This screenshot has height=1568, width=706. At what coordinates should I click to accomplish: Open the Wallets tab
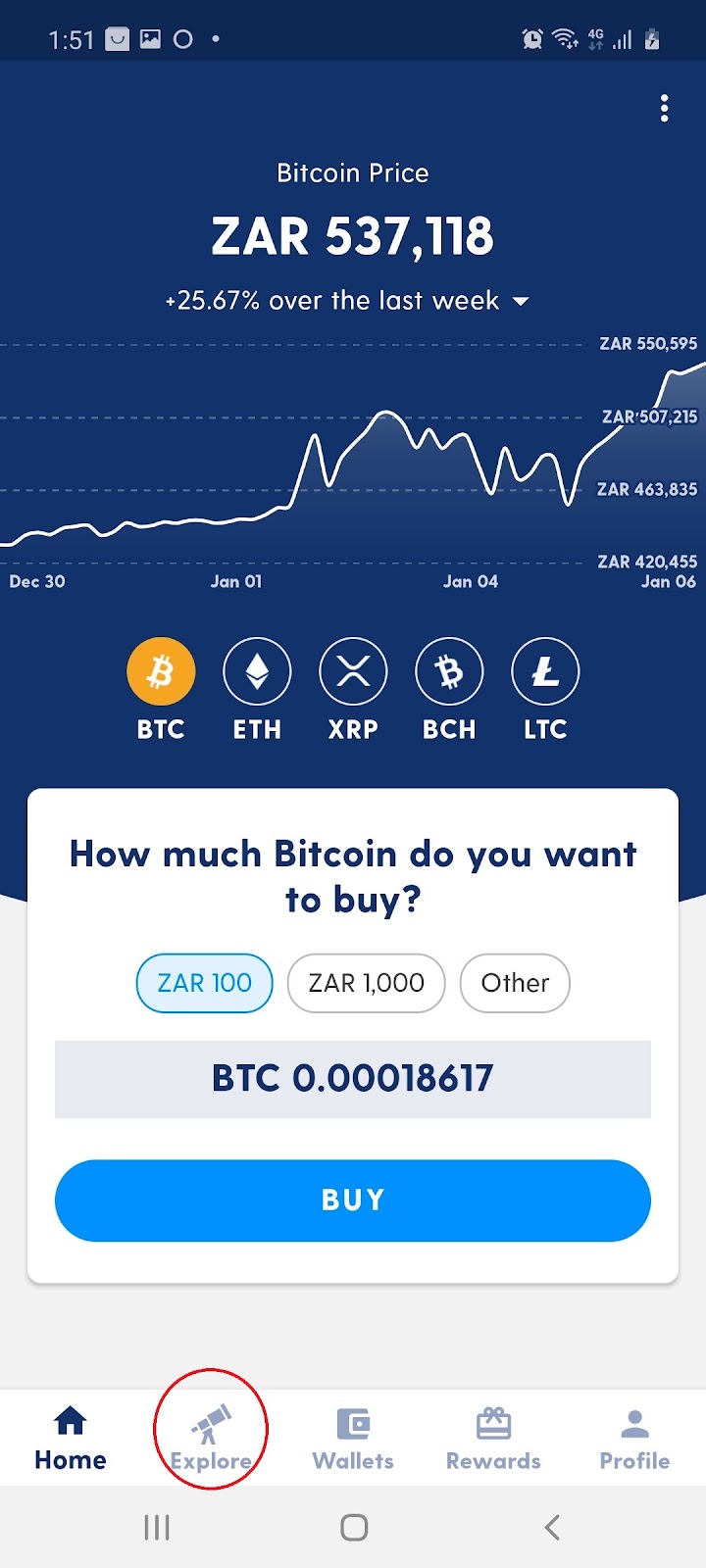pyautogui.click(x=353, y=1438)
